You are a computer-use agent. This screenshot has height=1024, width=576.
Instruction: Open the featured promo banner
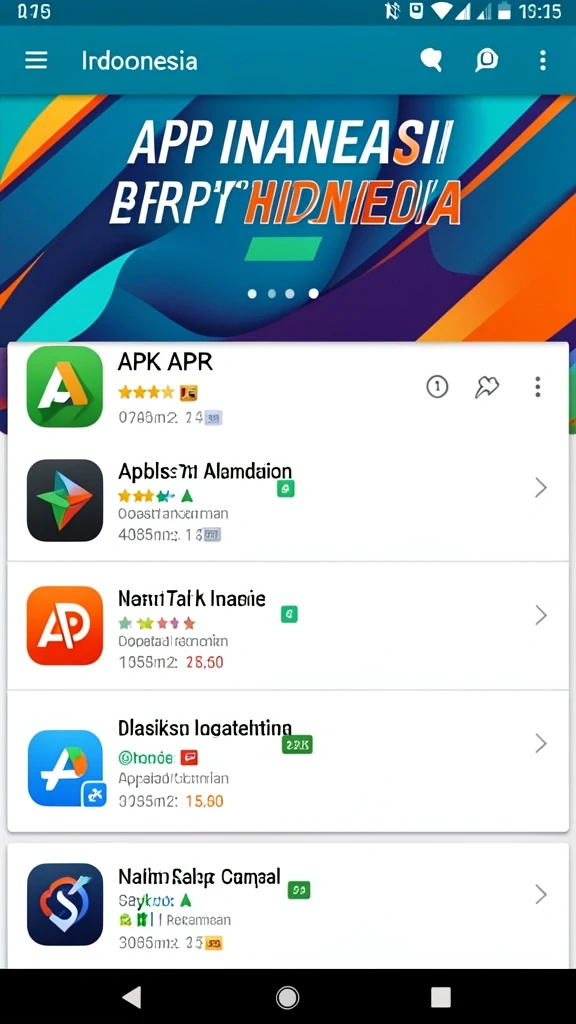click(288, 217)
